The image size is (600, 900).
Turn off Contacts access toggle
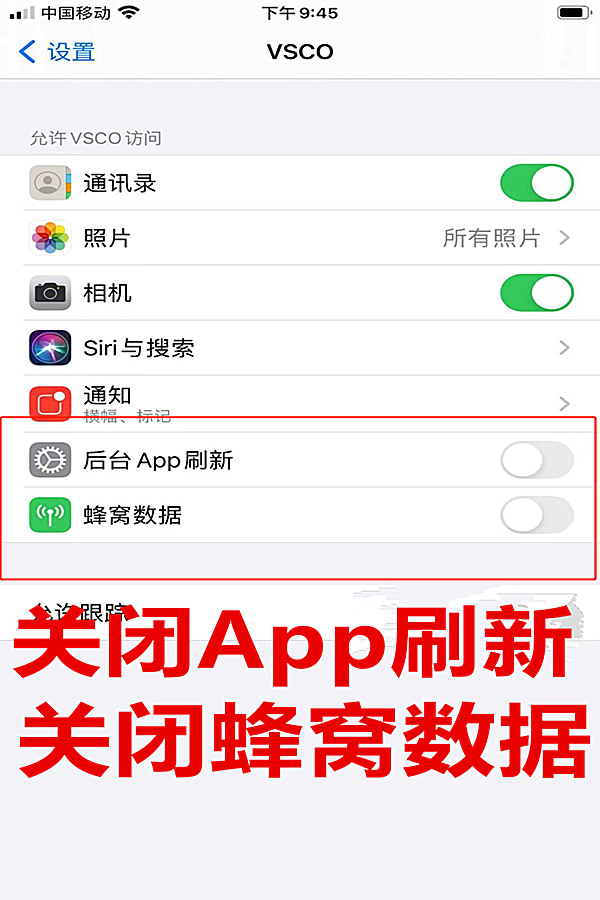pos(536,184)
